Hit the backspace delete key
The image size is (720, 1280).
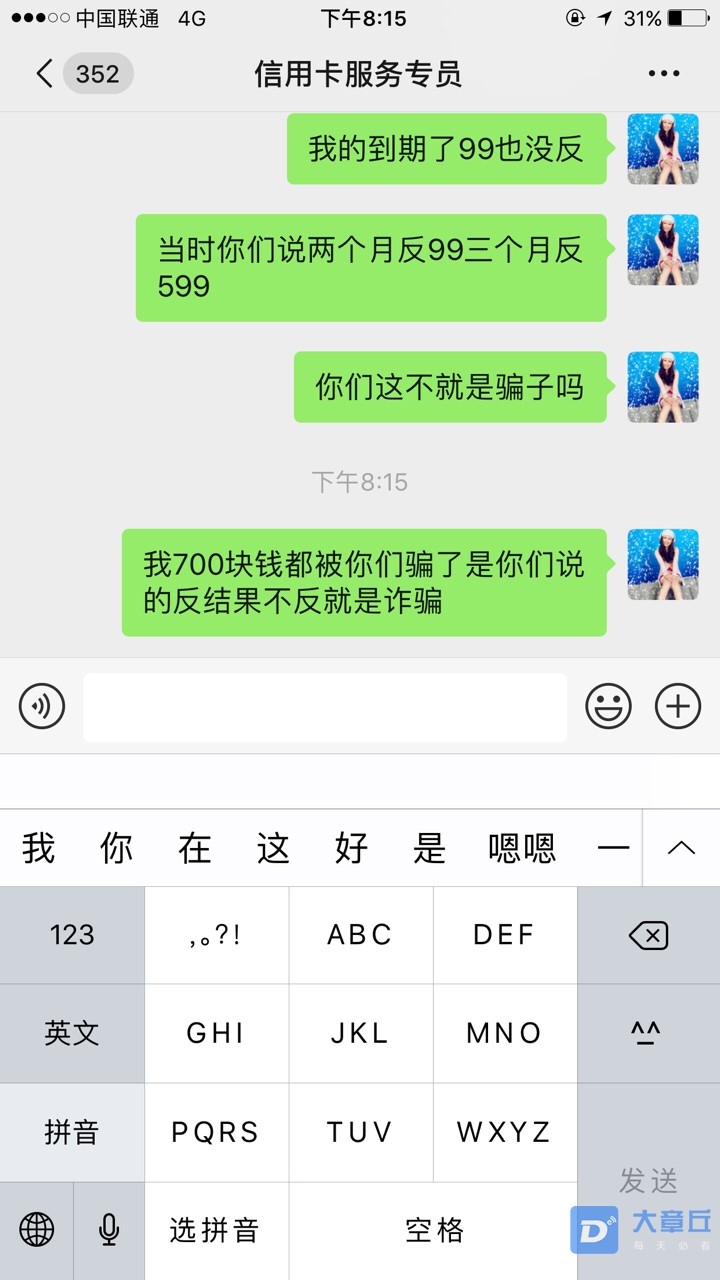point(648,935)
